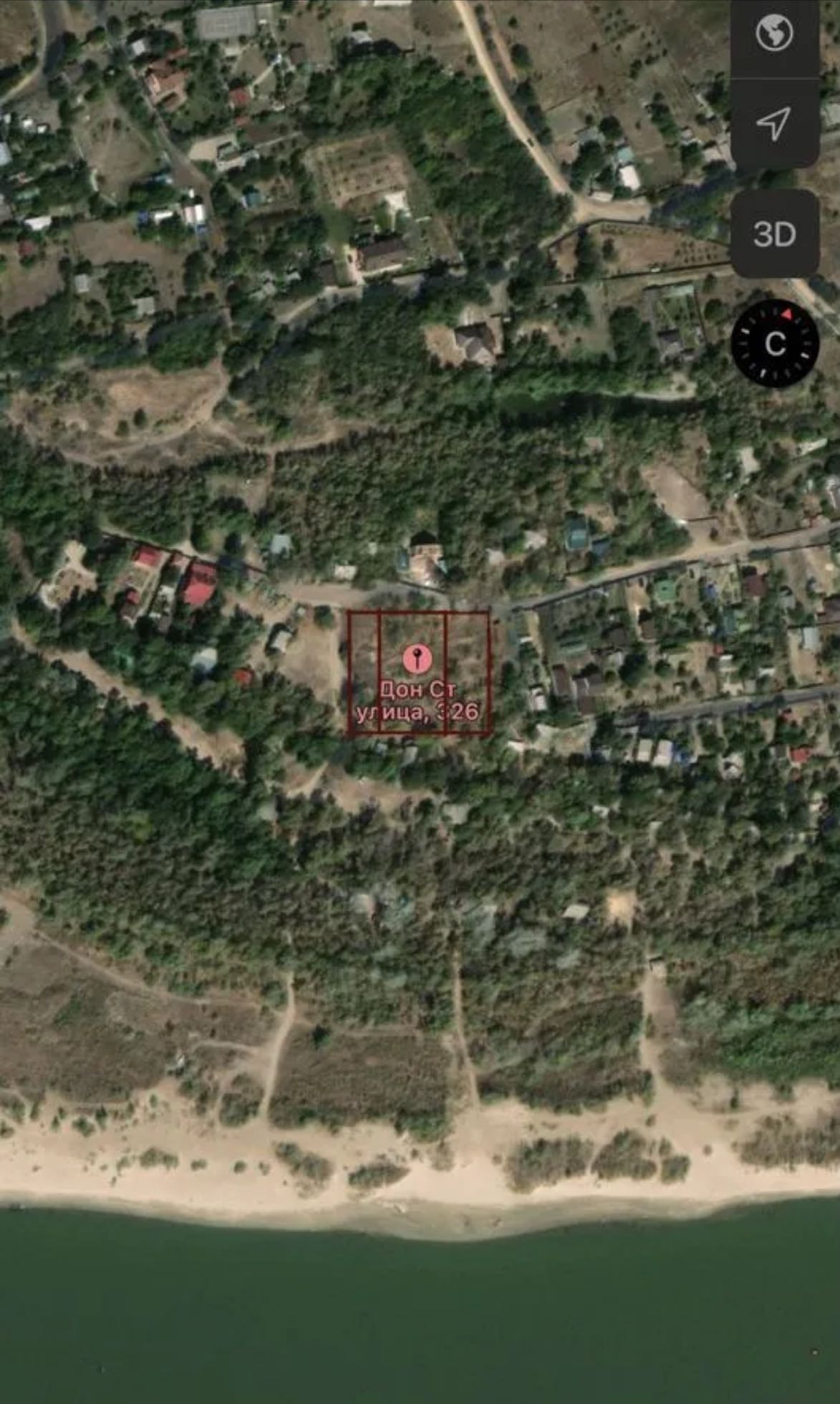Viewport: 840px width, 1404px height.
Task: Switch to 3D view
Action: [774, 234]
